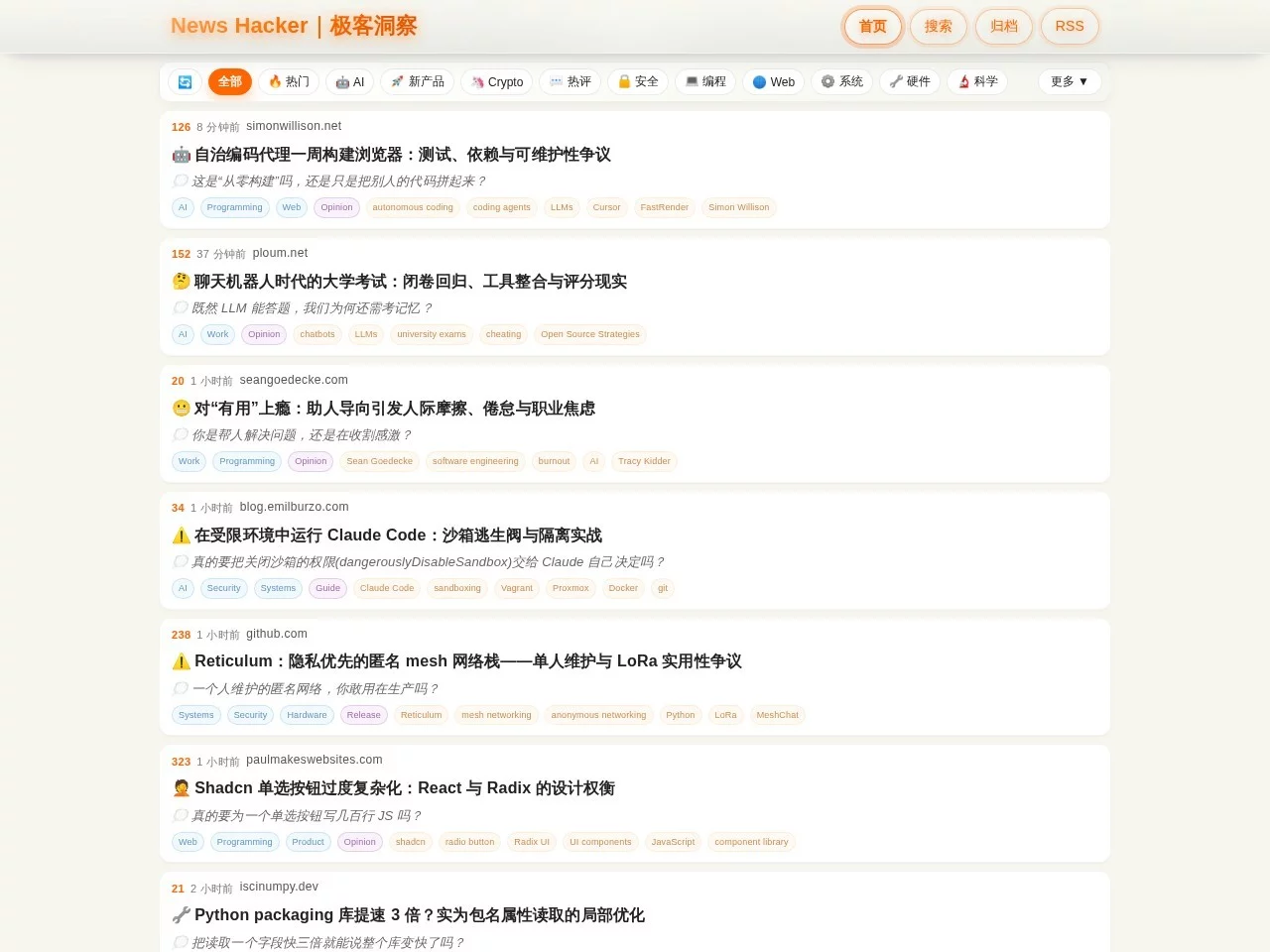
Task: Open the RSS feed link
Action: 1069,27
